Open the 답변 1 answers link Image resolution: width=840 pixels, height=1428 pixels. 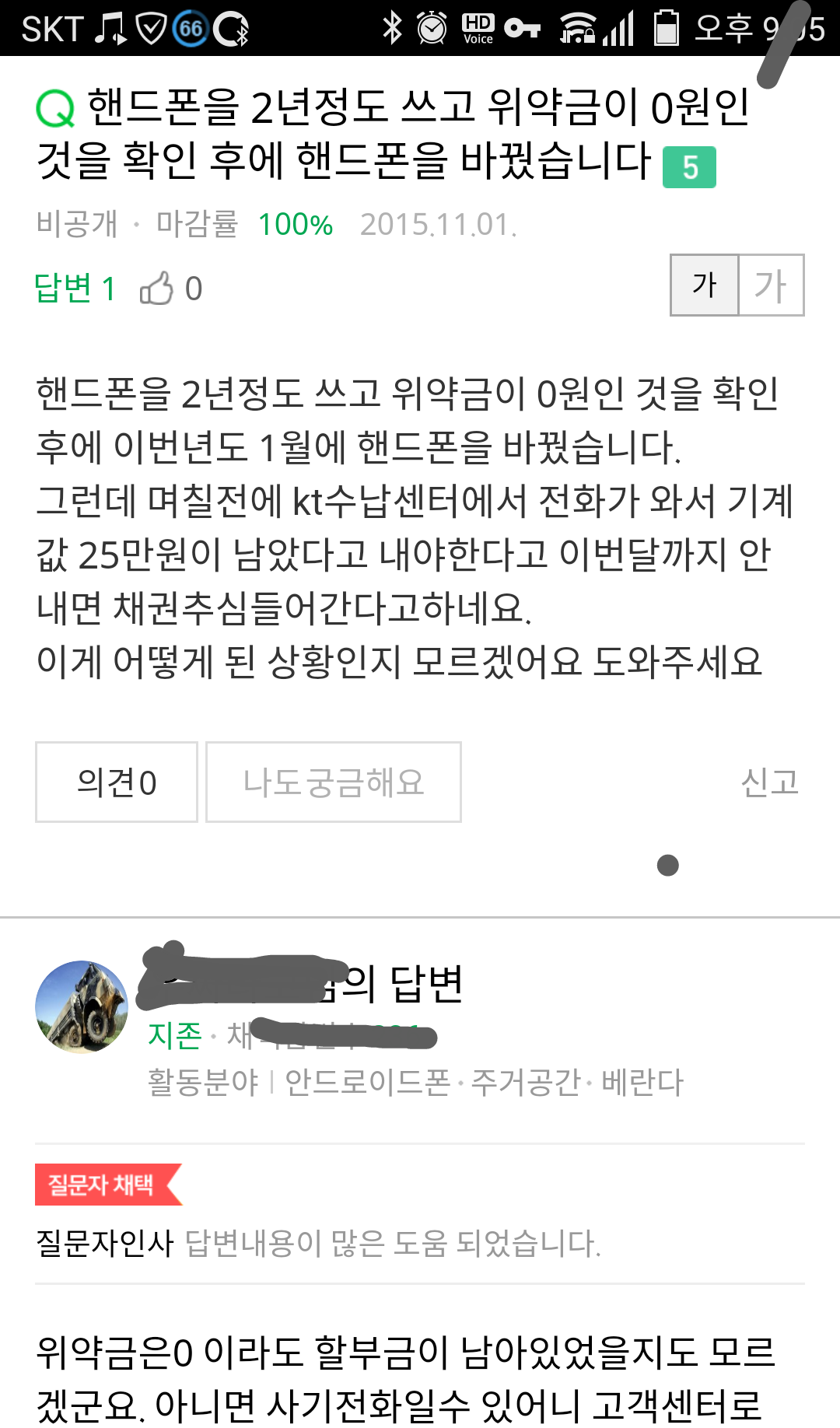coord(75,289)
